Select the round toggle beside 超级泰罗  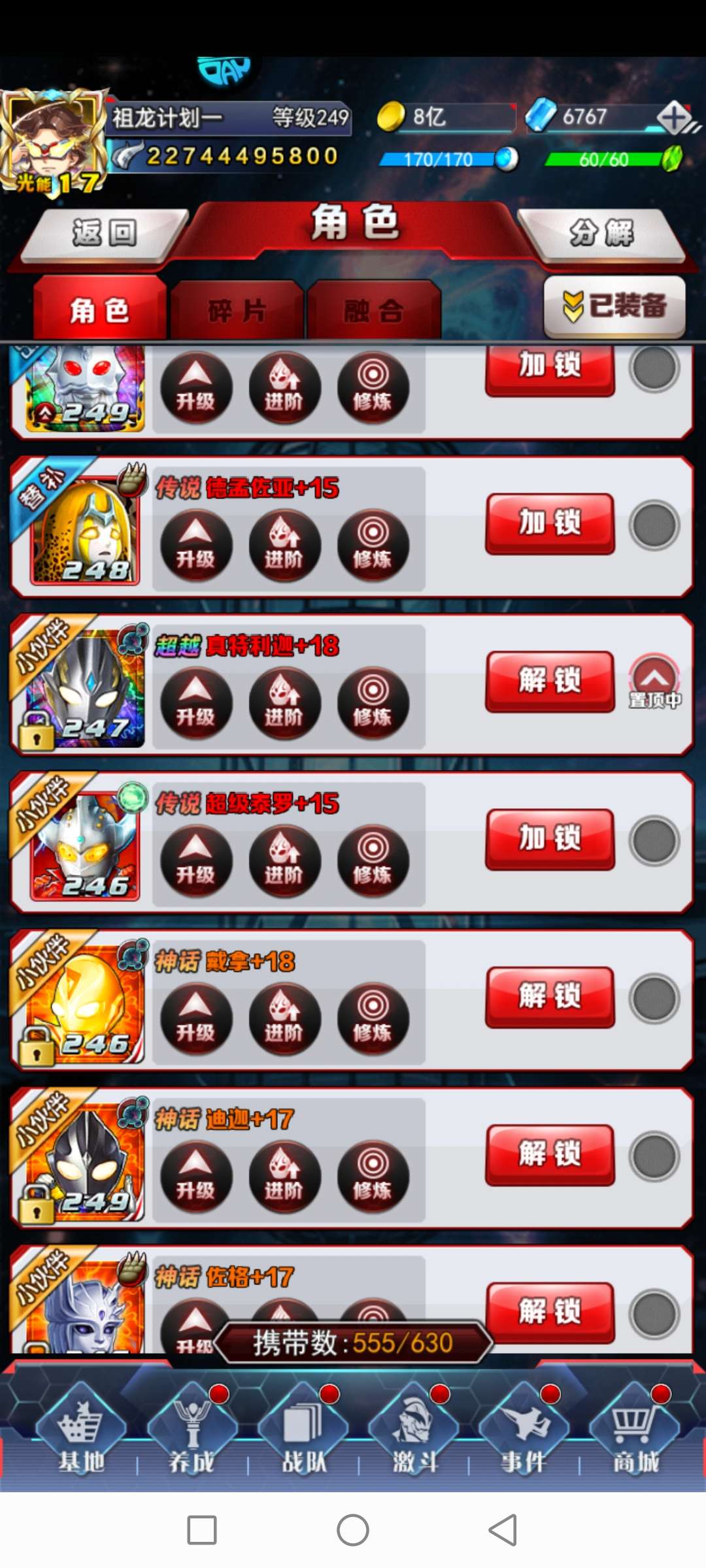654,840
